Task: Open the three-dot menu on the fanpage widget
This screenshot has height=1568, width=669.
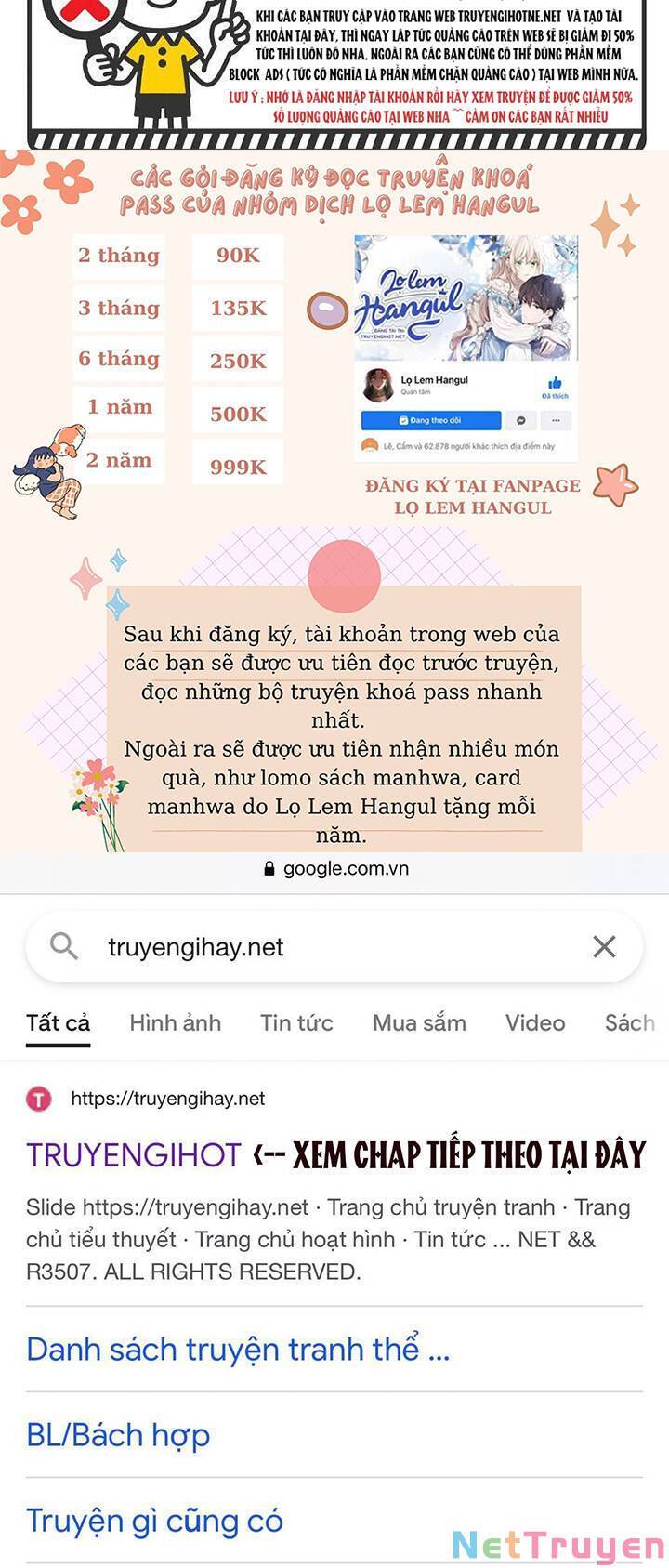Action: pos(556,419)
